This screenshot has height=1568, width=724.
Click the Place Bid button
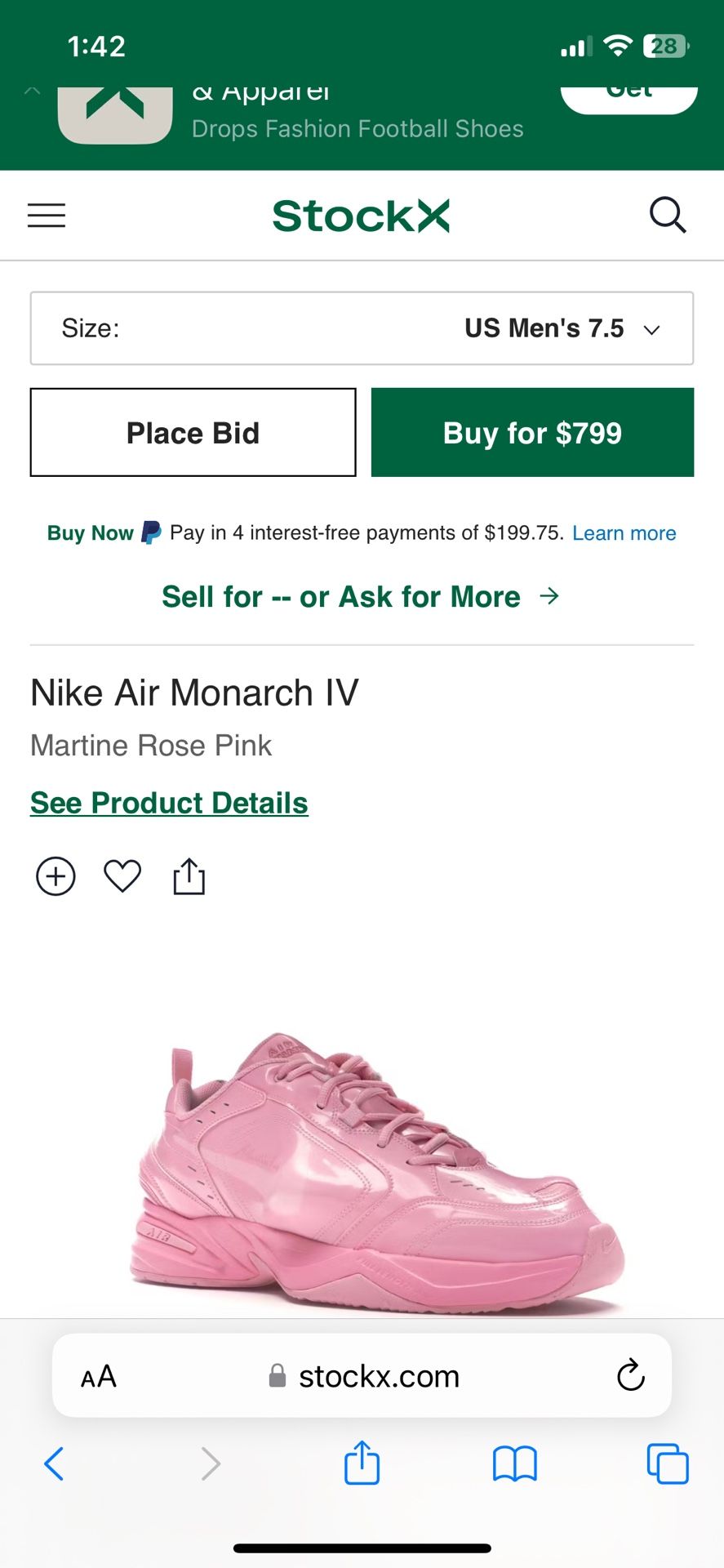193,432
